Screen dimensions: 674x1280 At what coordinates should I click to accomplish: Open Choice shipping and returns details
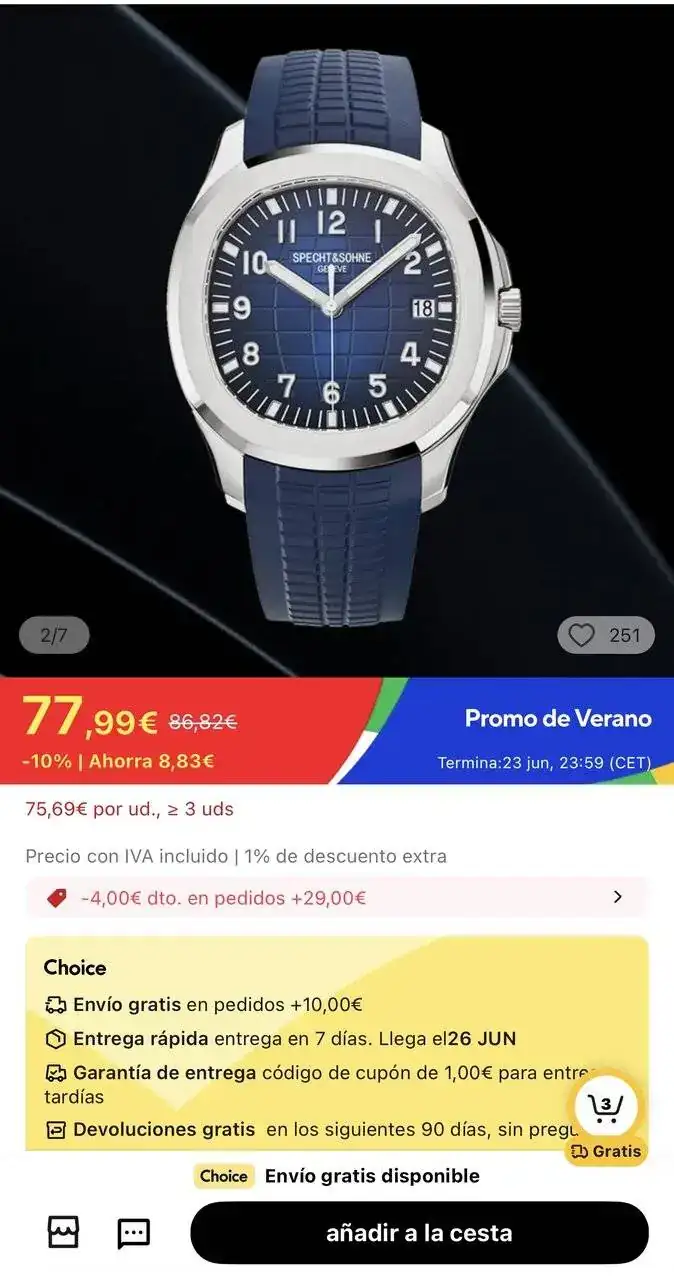tap(300, 1045)
